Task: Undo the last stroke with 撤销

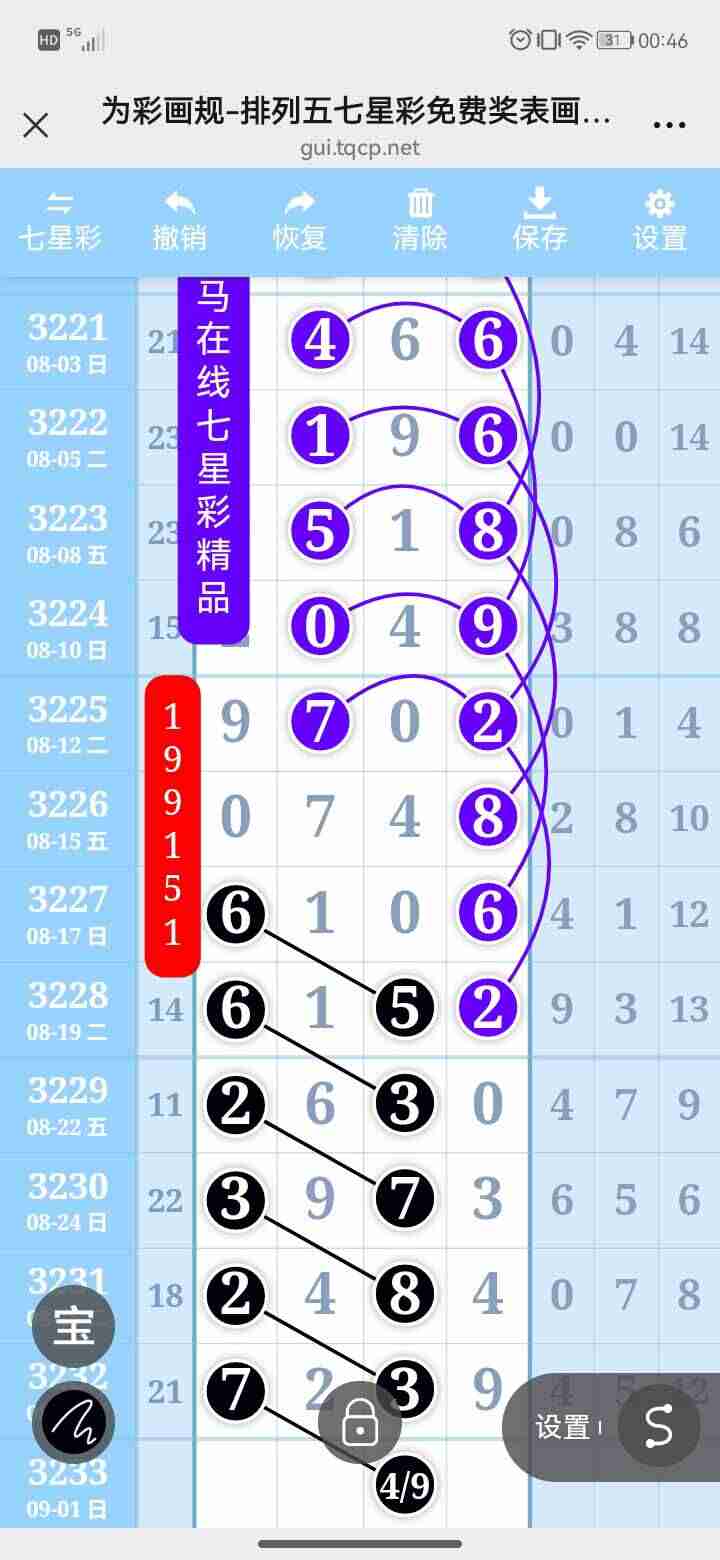Action: coord(180,221)
